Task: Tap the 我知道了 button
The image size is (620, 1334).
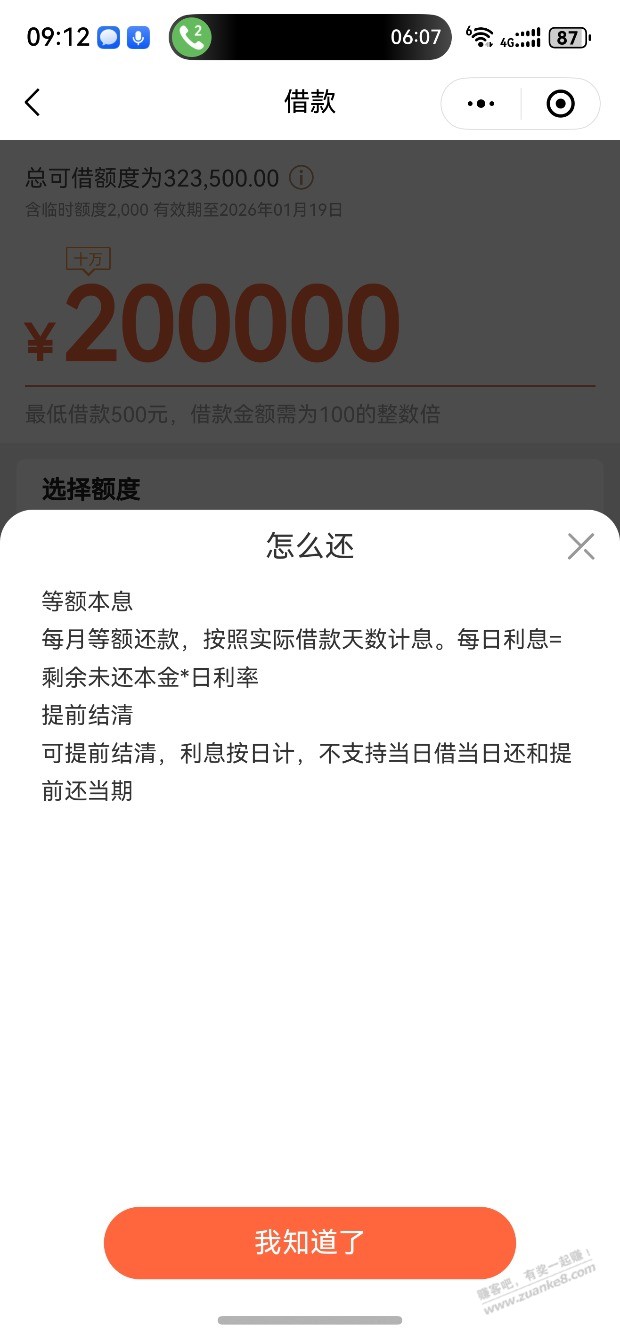Action: pos(310,1242)
